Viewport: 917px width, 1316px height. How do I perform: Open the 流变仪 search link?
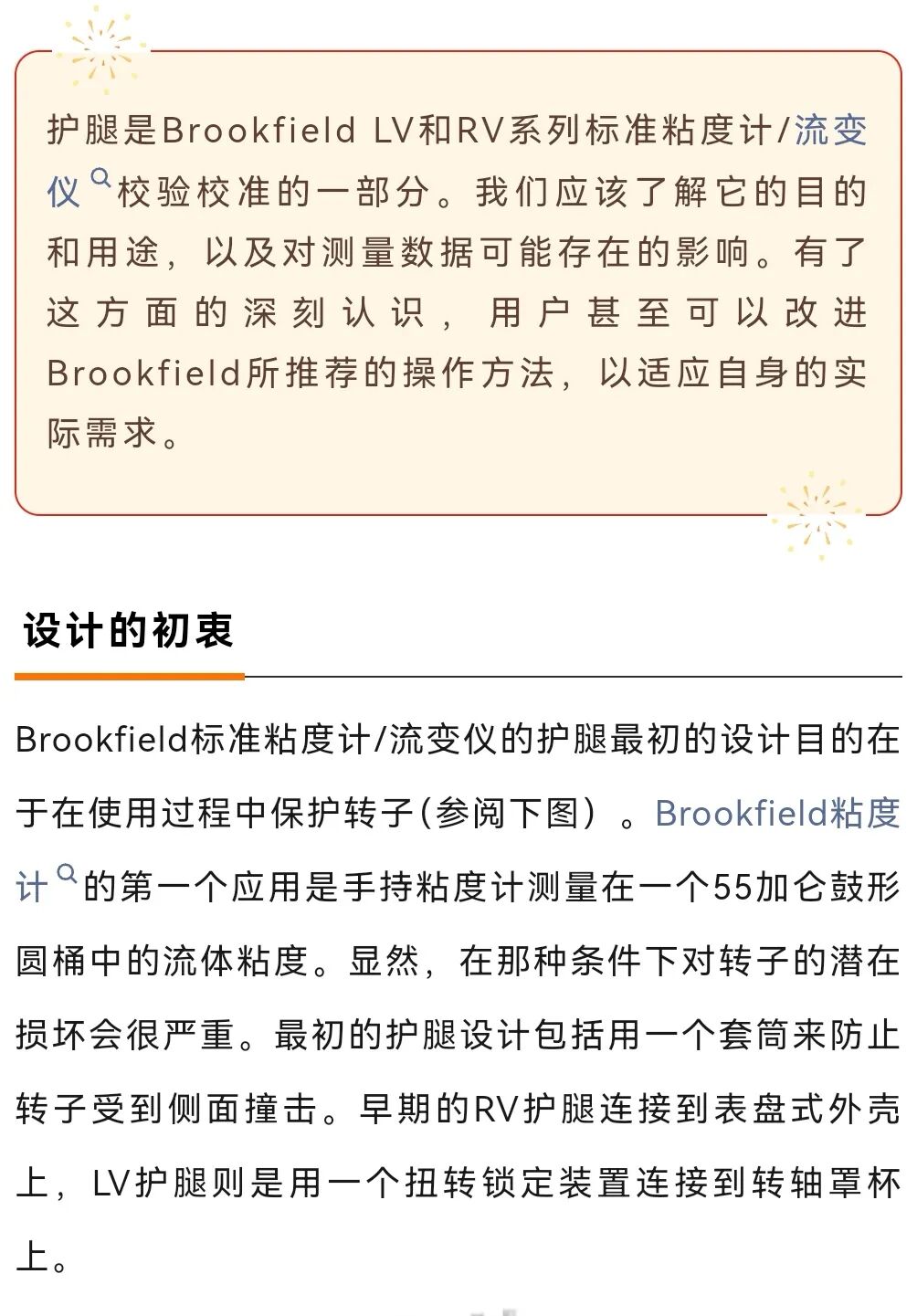(829, 132)
